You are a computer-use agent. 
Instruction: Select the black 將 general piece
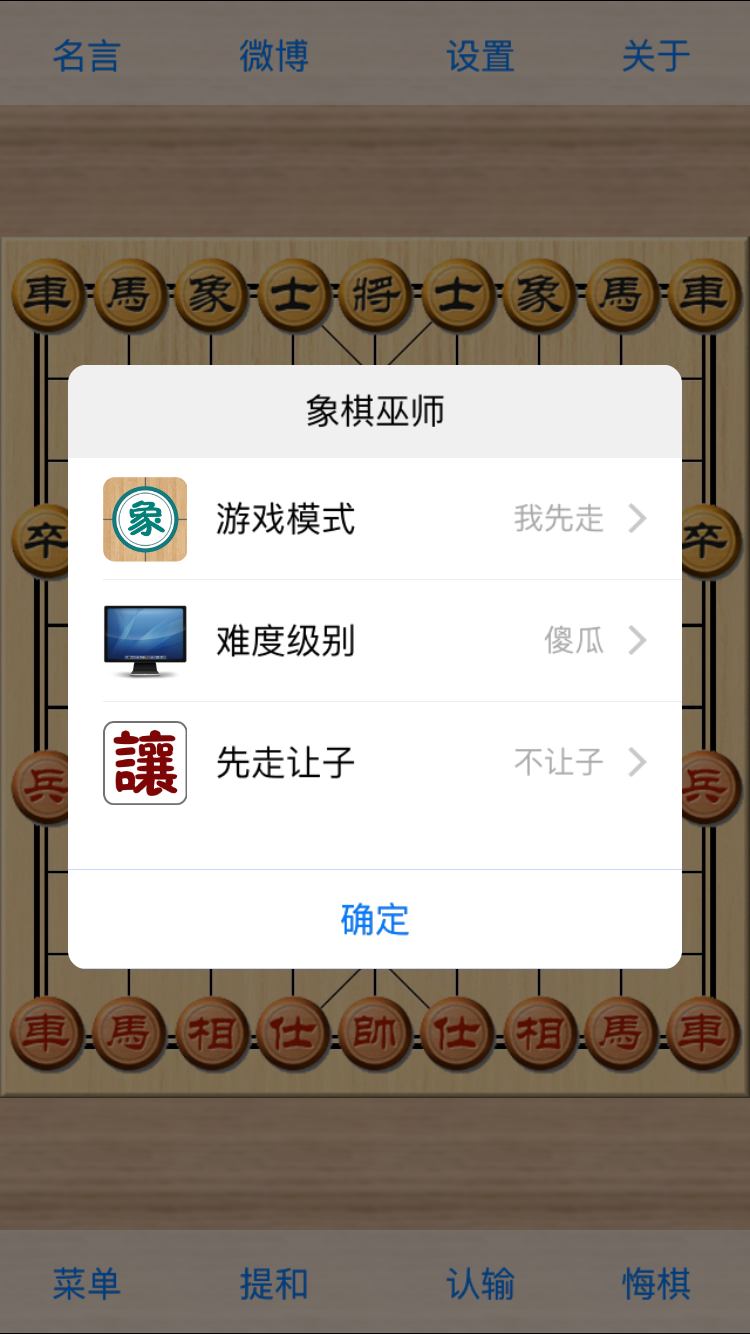tap(375, 295)
